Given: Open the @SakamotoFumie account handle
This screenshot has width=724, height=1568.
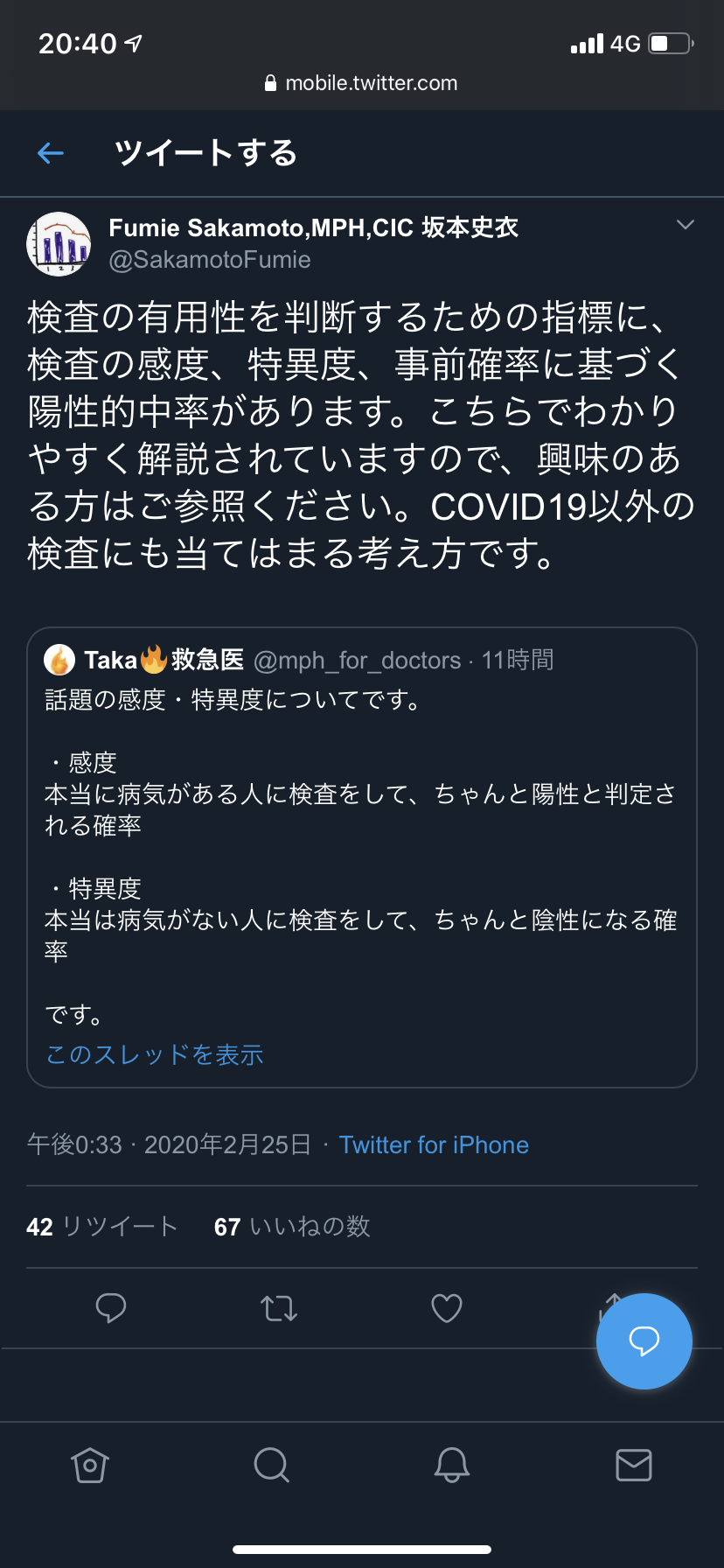Looking at the screenshot, I should coord(210,260).
